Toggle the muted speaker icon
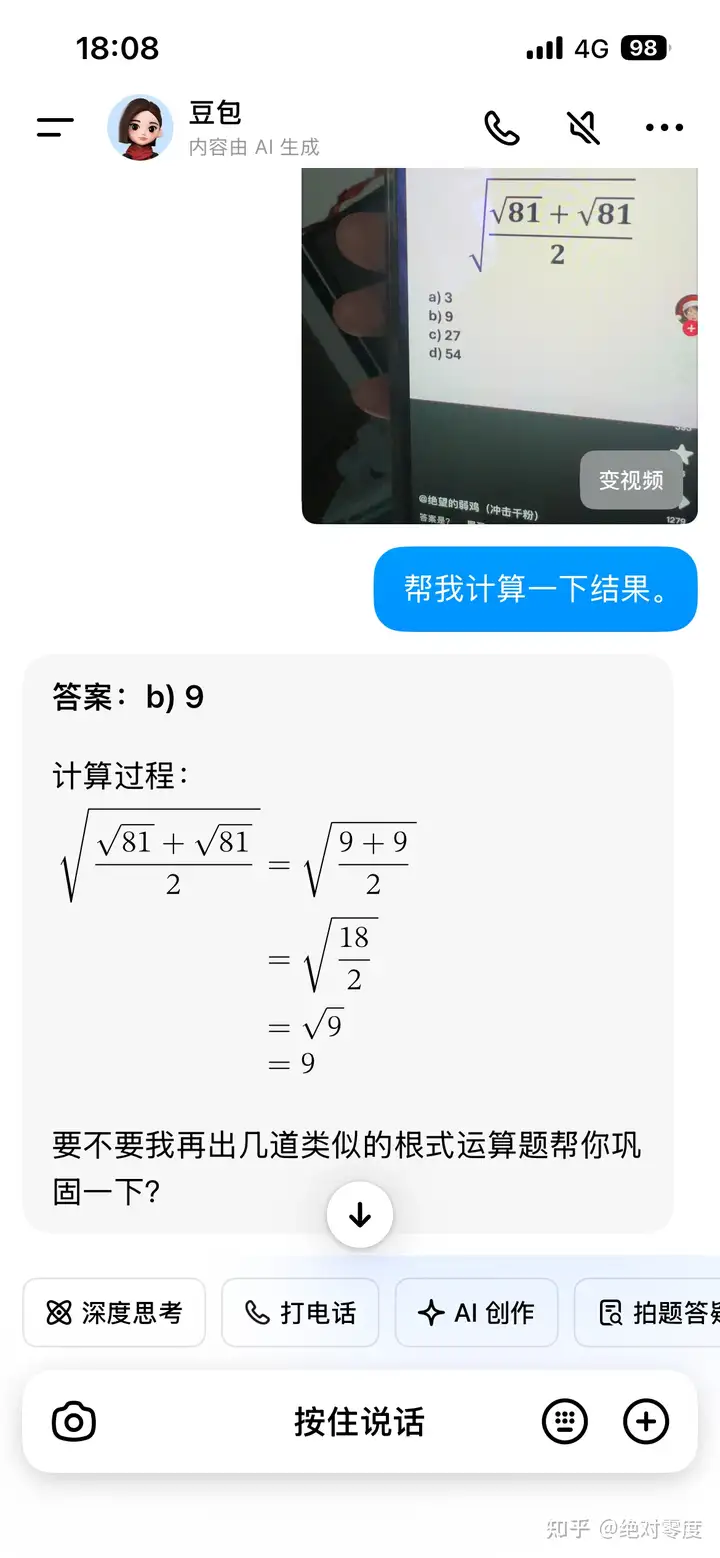This screenshot has height=1558, width=720. point(583,128)
